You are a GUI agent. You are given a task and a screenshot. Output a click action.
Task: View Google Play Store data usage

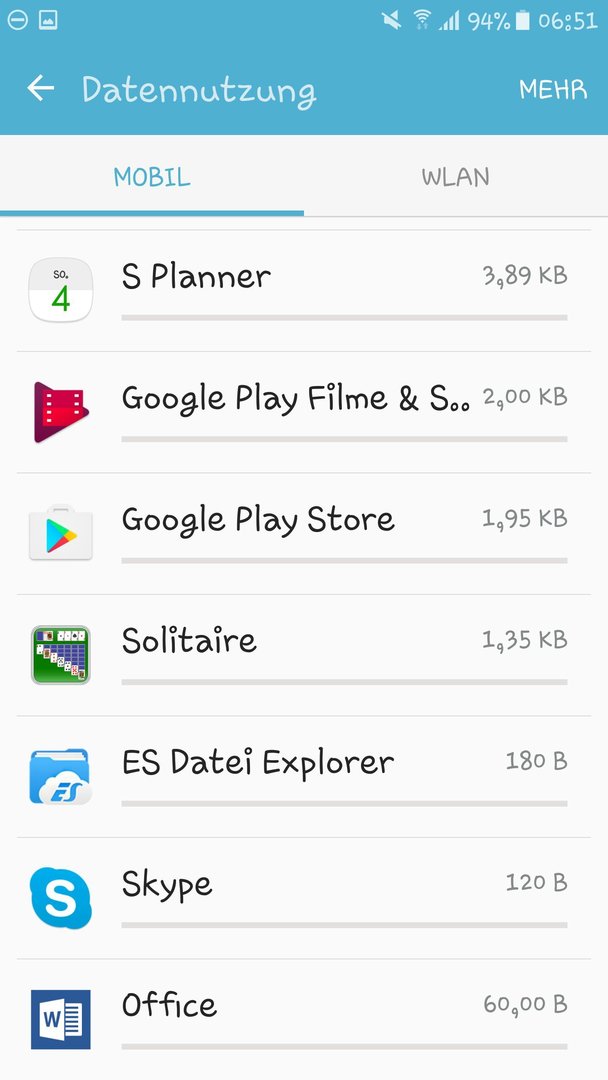pos(304,534)
